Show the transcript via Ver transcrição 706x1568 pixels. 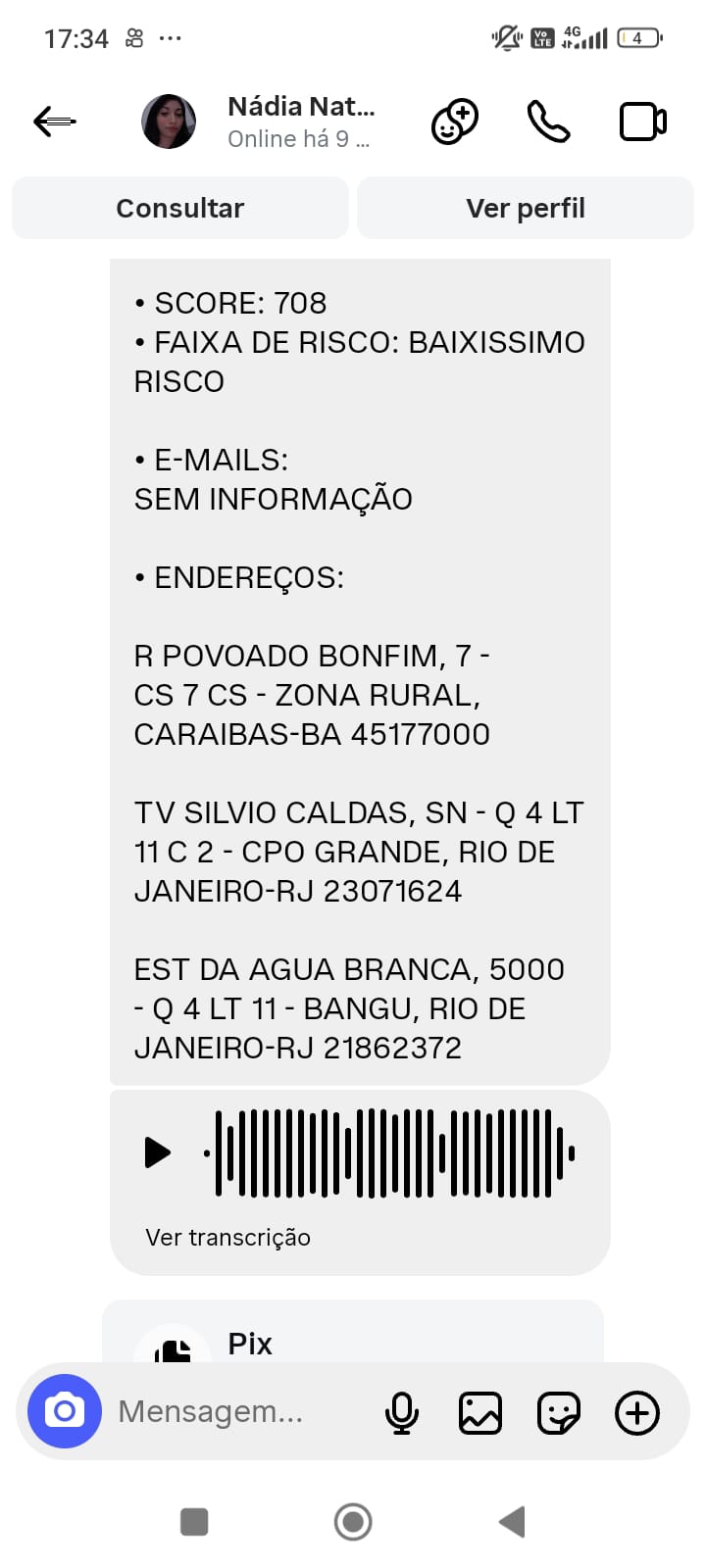[x=227, y=1238]
